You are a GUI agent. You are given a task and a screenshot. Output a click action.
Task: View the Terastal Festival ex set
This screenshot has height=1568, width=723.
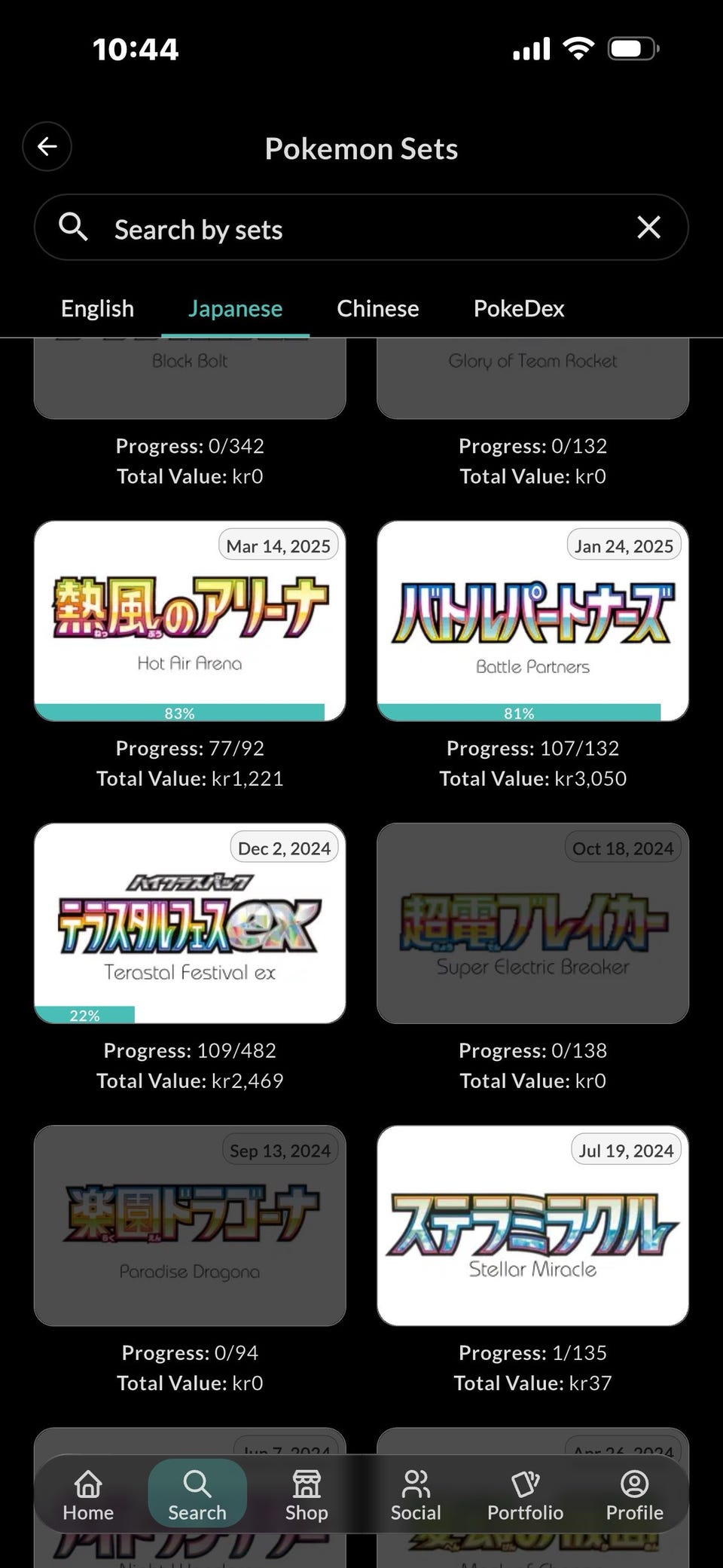pos(190,923)
